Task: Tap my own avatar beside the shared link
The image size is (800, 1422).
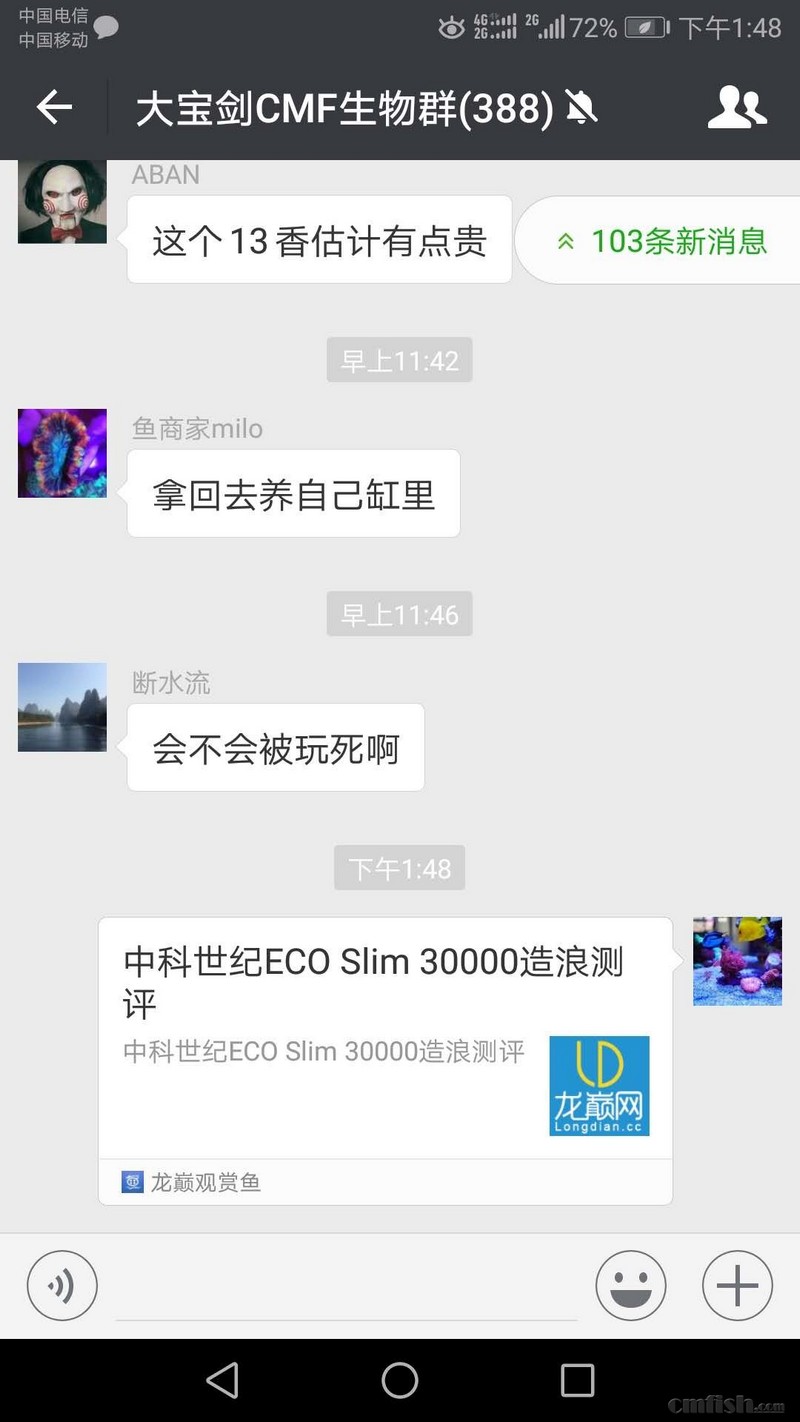Action: [x=737, y=961]
